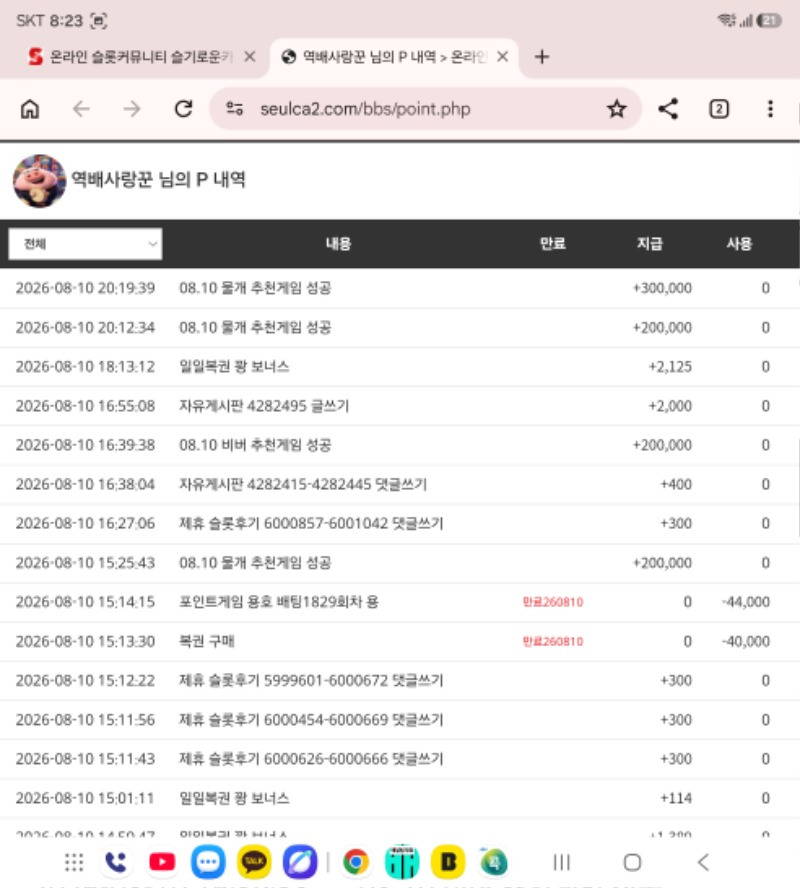Launch the Phone app from taskbar
This screenshot has width=800, height=888.
point(116,862)
